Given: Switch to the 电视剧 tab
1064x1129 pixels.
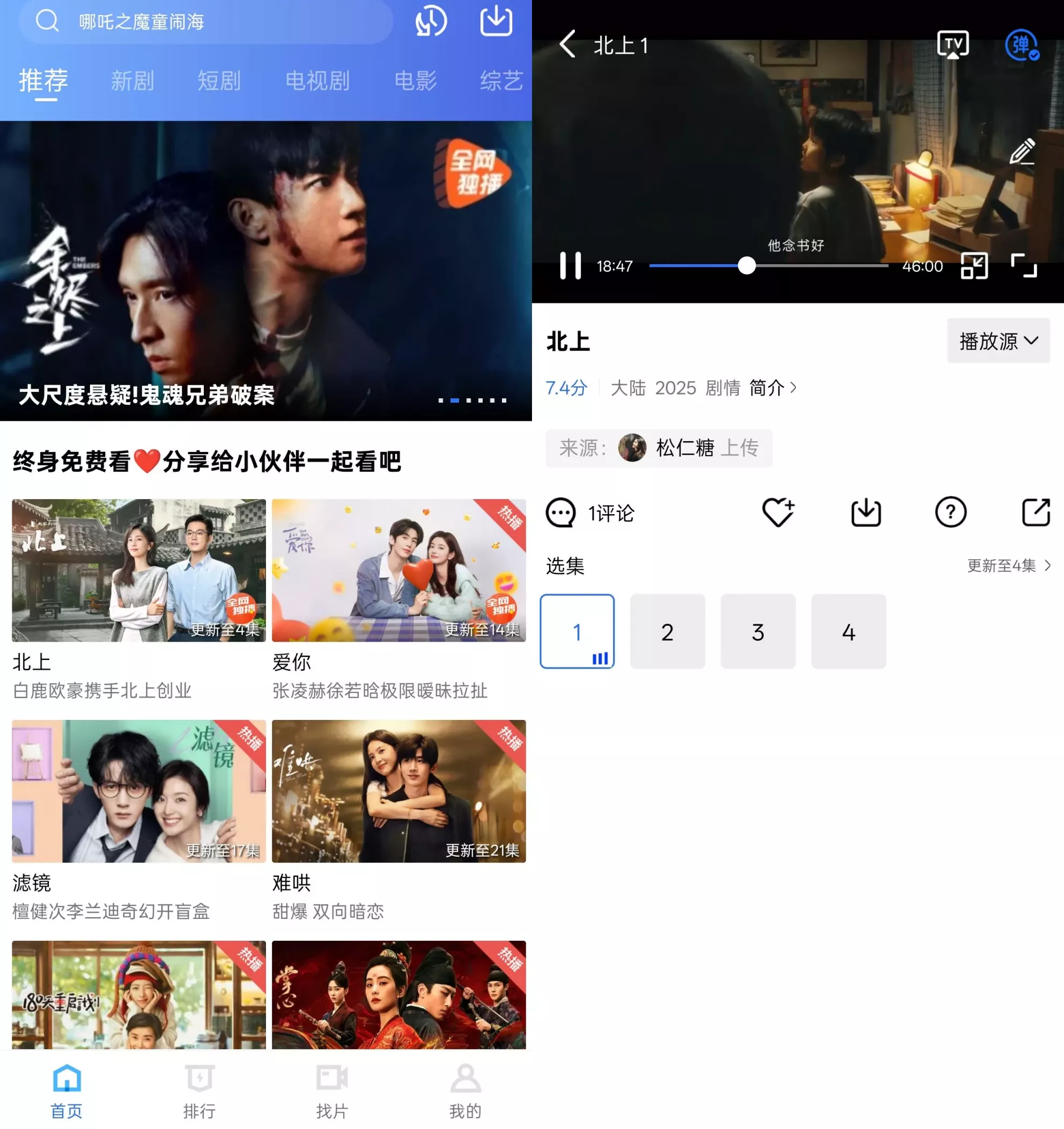Looking at the screenshot, I should pyautogui.click(x=317, y=80).
